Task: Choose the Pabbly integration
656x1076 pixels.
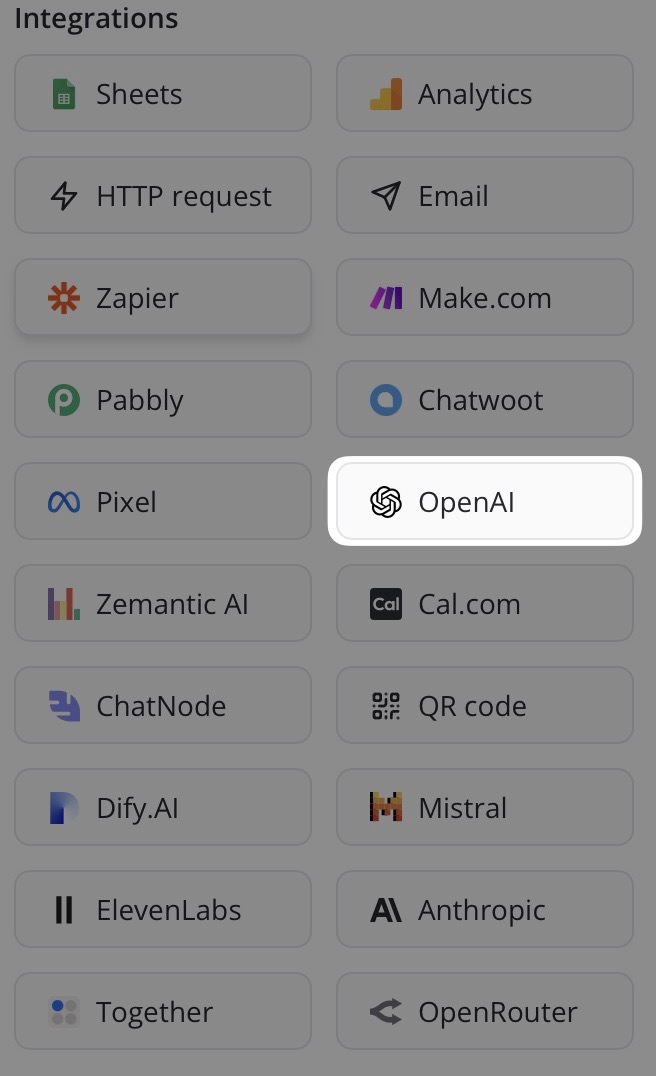Action: pyautogui.click(x=163, y=399)
